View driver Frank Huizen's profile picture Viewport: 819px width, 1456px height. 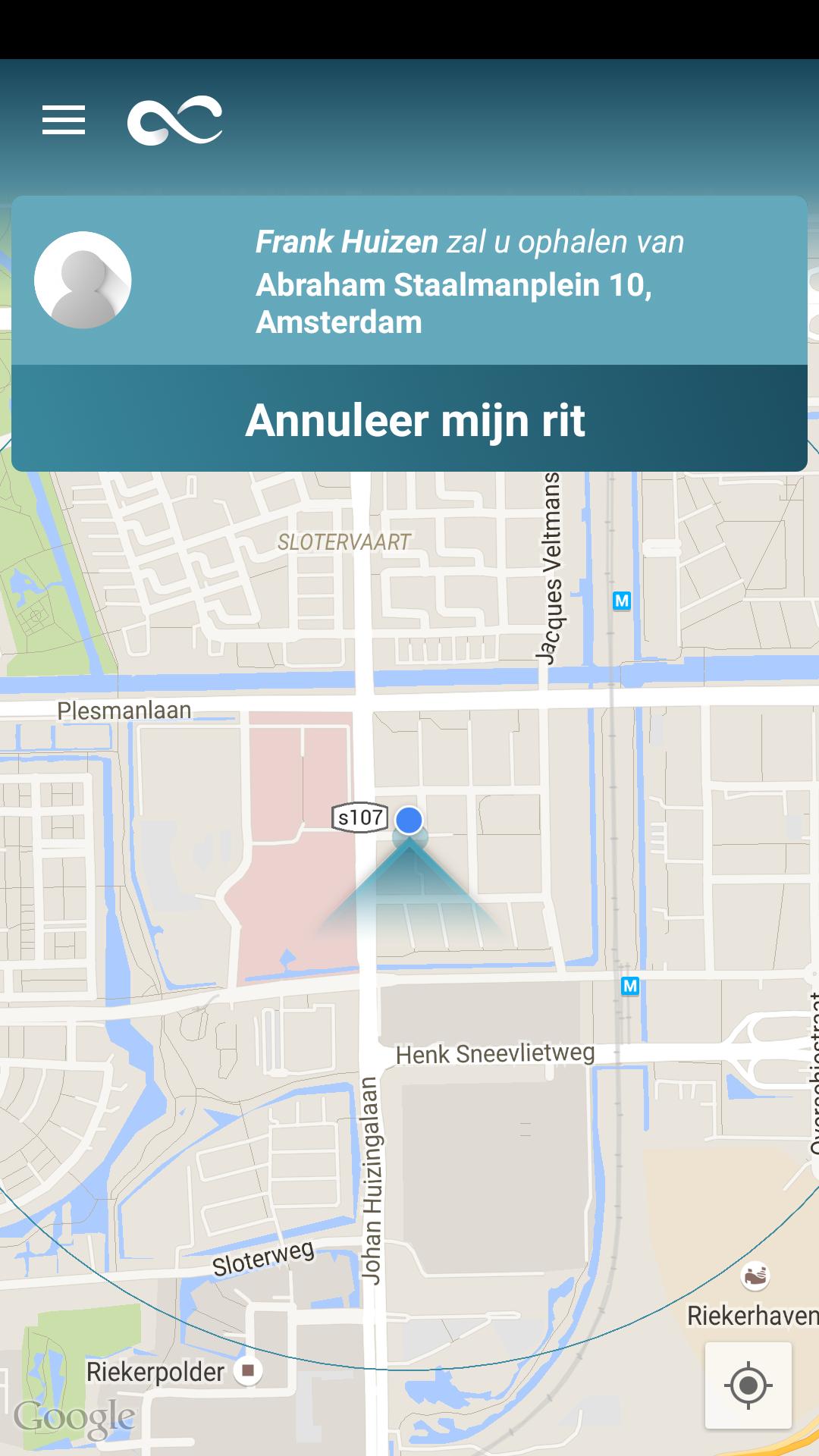tap(83, 280)
